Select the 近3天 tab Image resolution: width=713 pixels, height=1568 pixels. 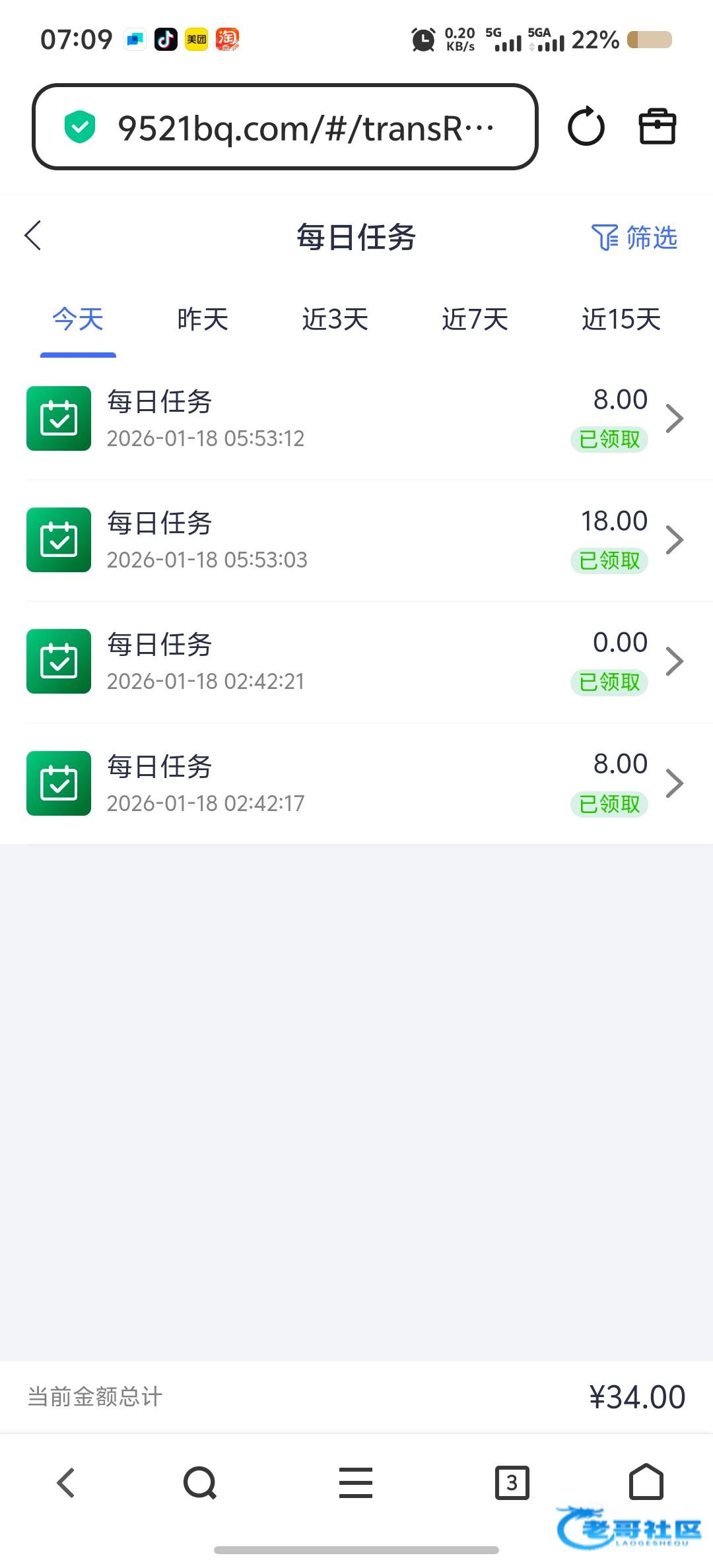335,320
